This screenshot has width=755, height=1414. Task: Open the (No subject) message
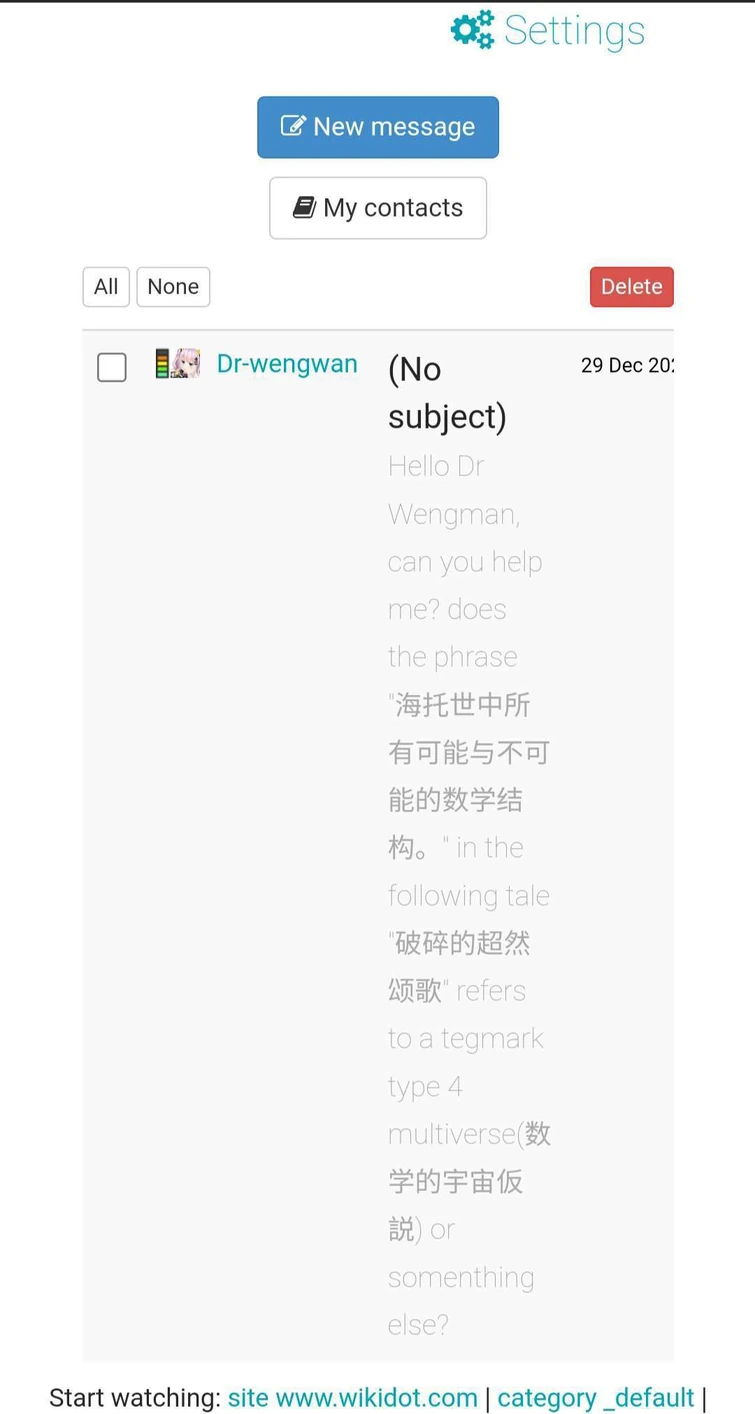(447, 392)
